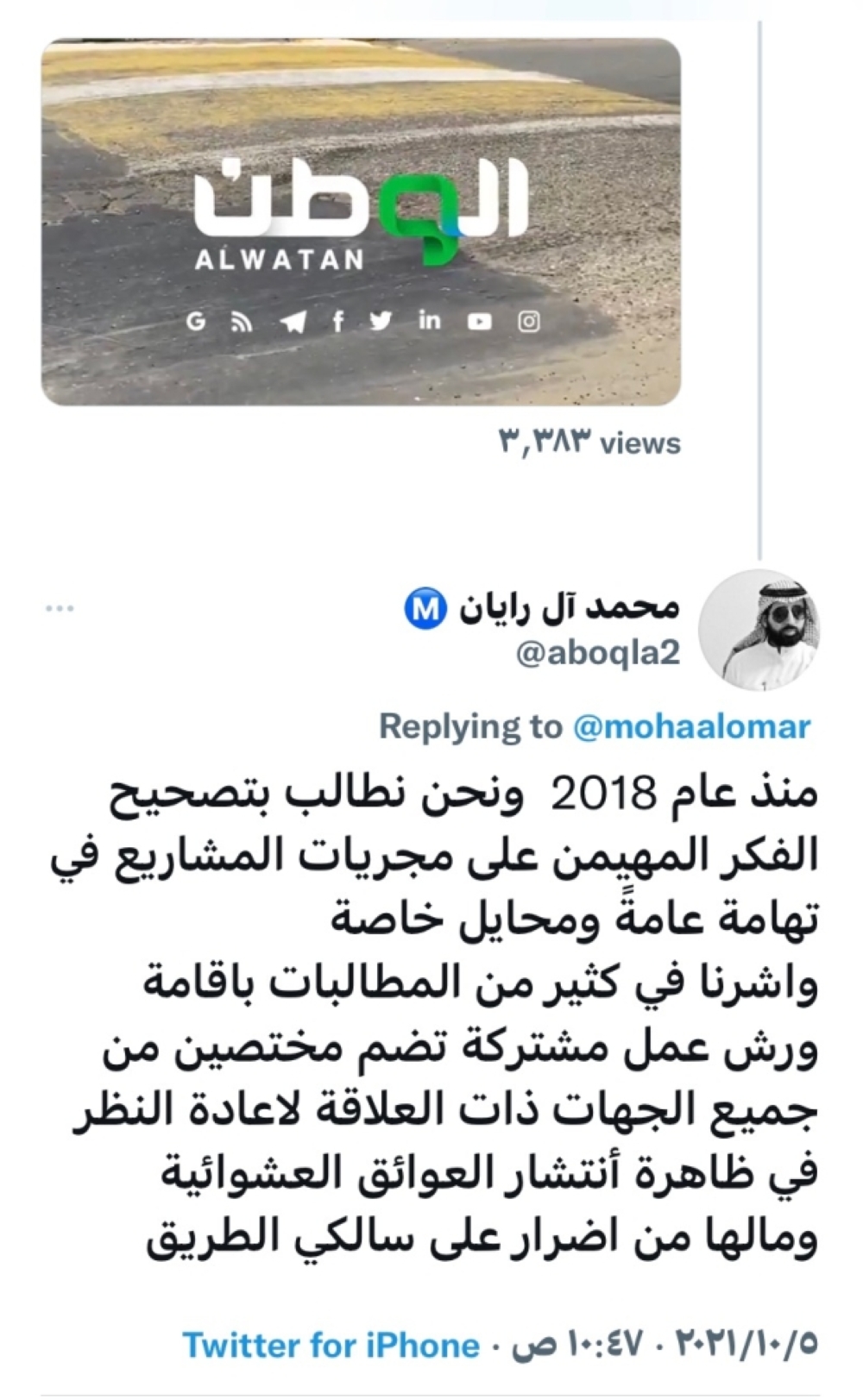Open the @aboqla2 profile handle

click(598, 653)
